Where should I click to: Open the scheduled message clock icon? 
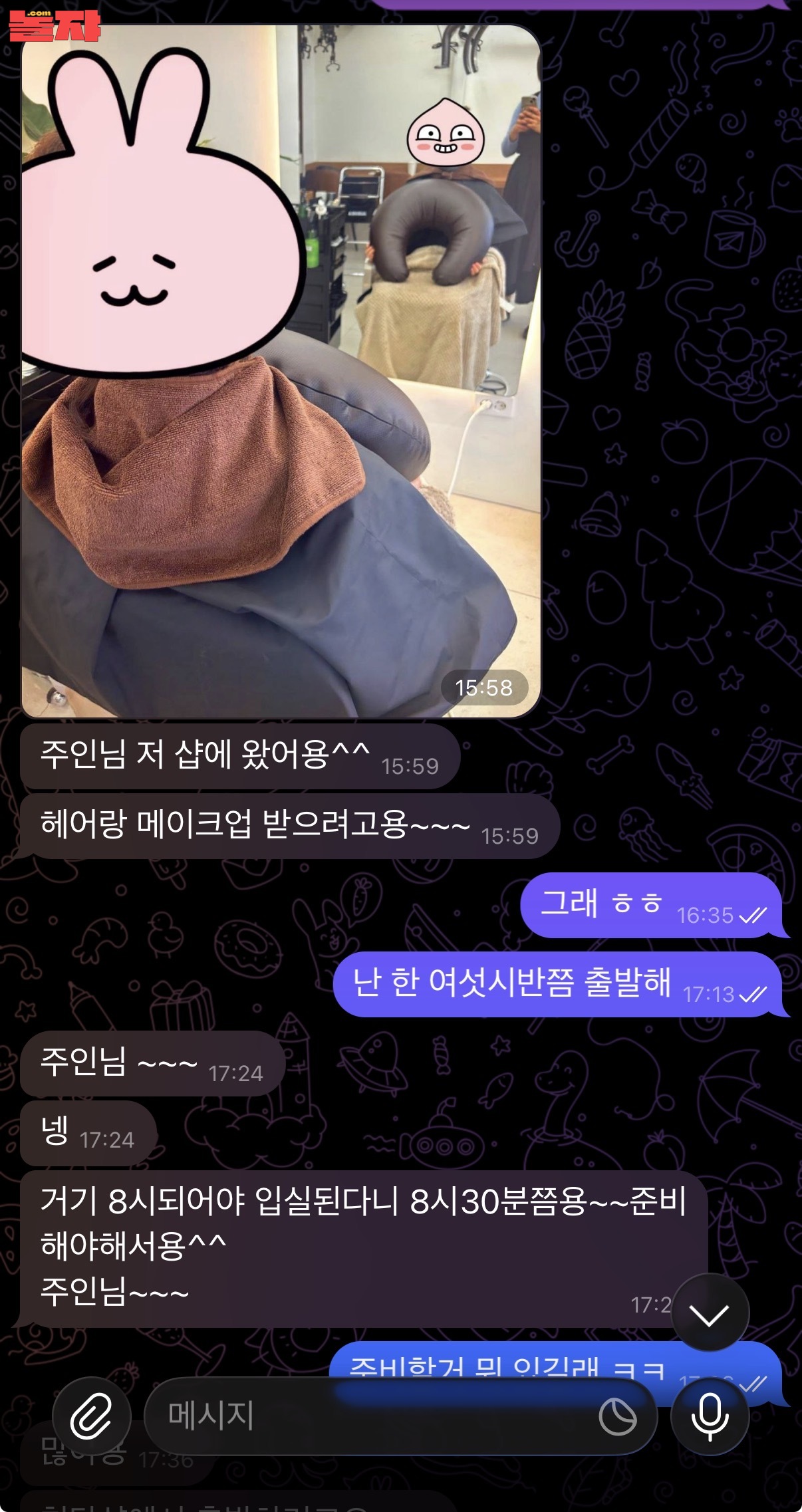click(x=617, y=1417)
